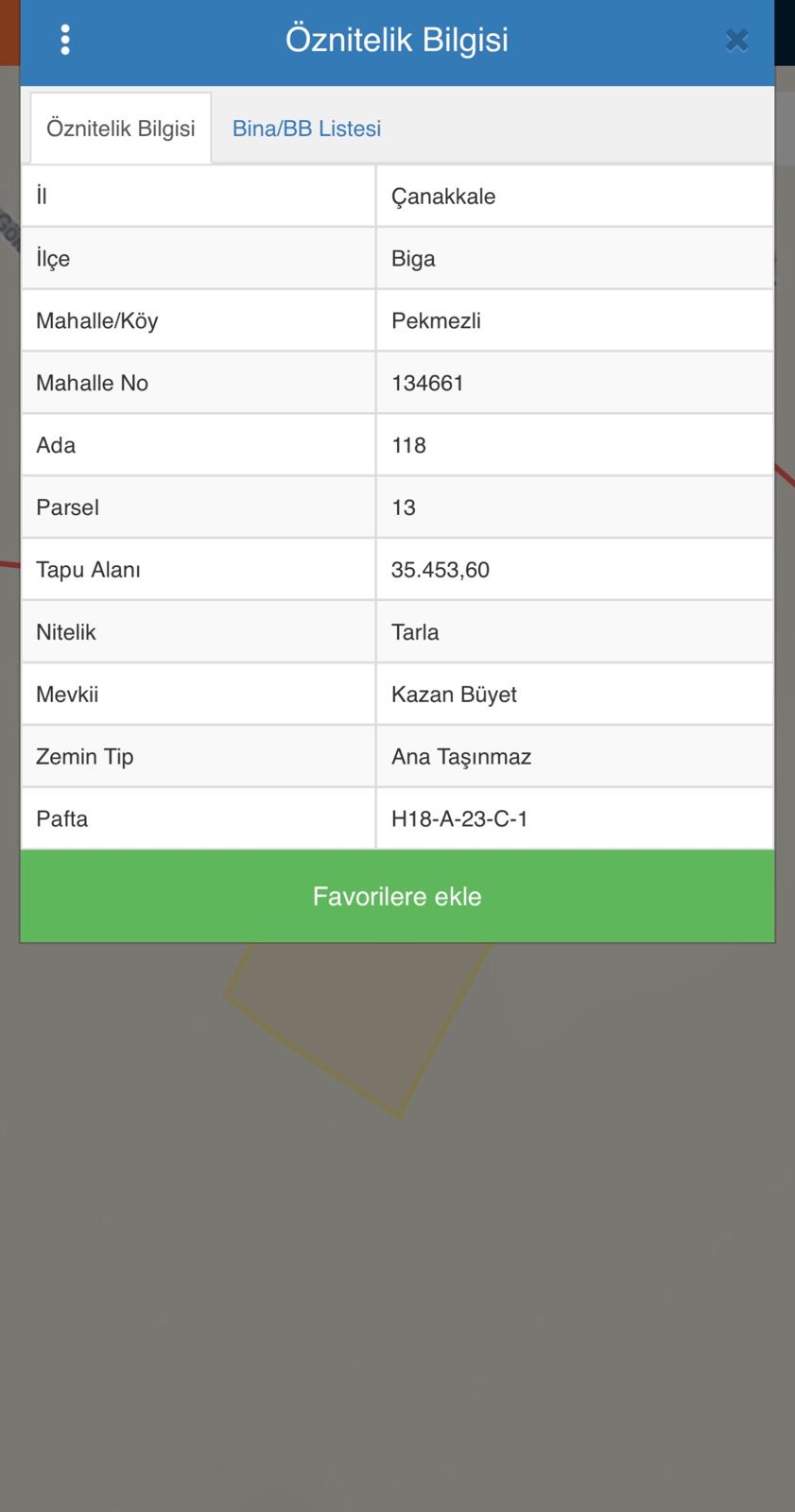This screenshot has height=1512, width=795.
Task: Click the Mahalle No value 134661
Action: point(428,383)
